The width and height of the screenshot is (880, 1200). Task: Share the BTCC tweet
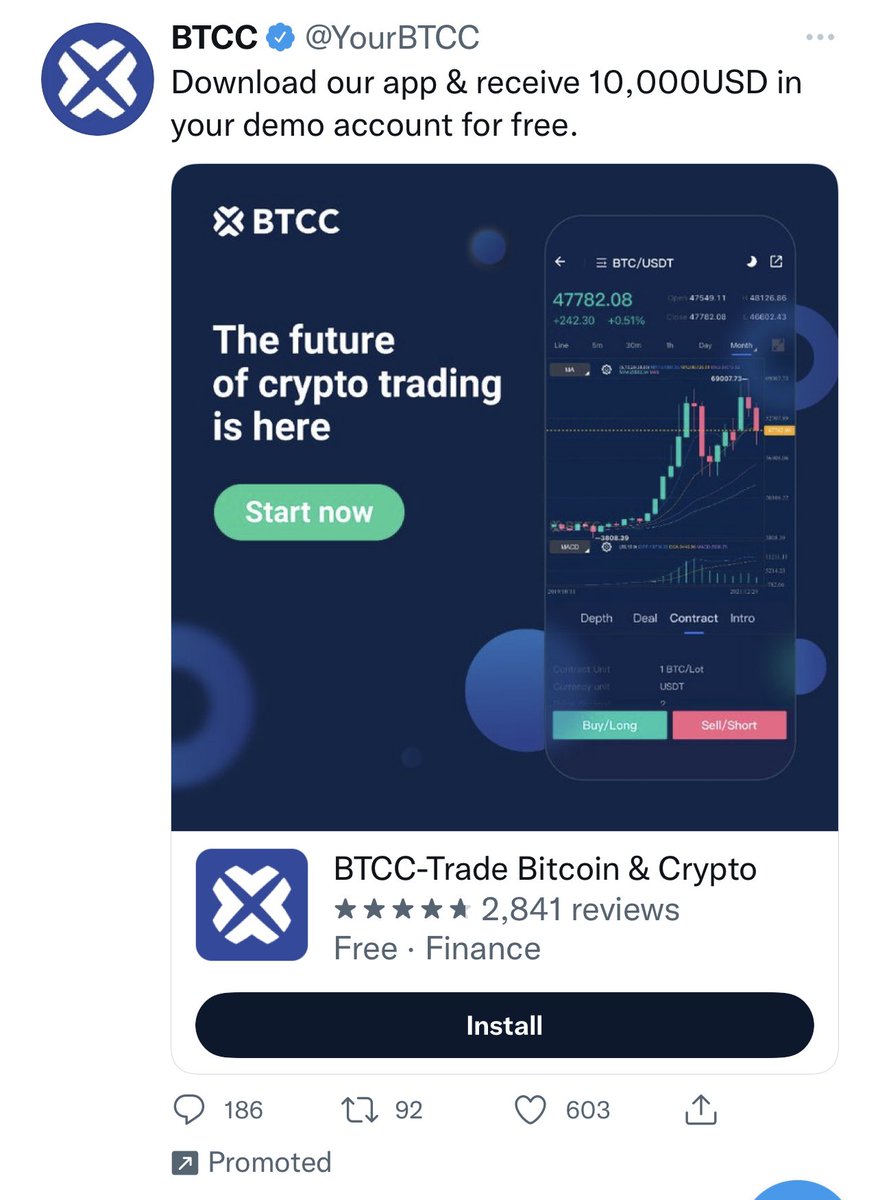click(x=700, y=1108)
